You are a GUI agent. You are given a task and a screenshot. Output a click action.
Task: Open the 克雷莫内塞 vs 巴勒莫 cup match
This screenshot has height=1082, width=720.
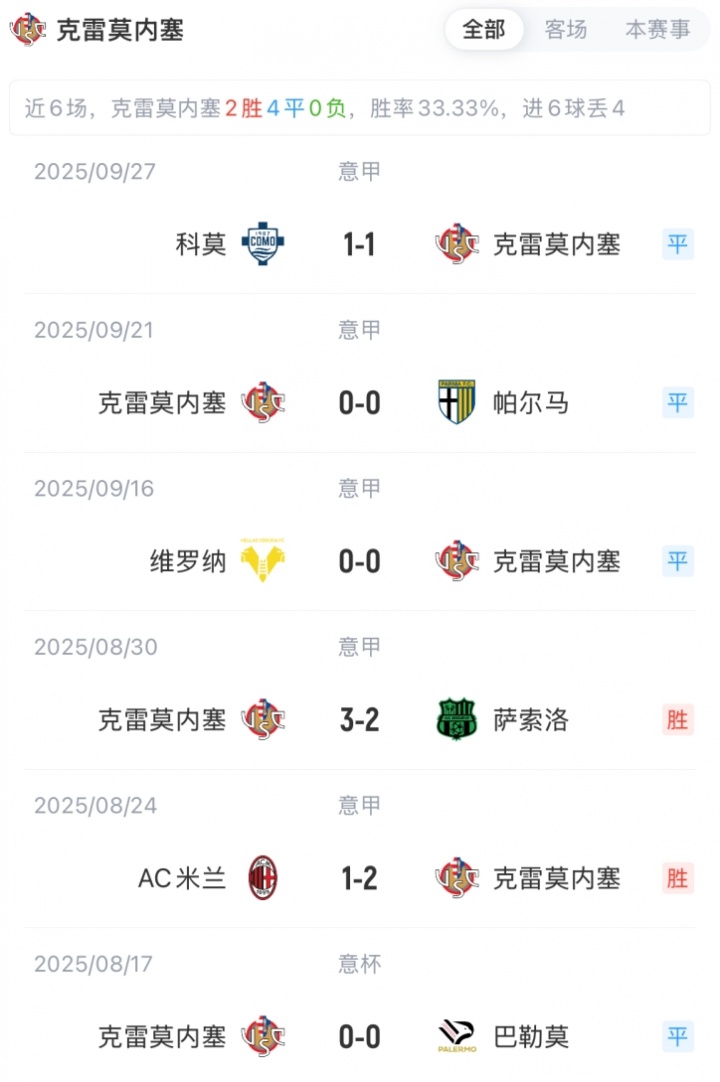(x=358, y=1037)
